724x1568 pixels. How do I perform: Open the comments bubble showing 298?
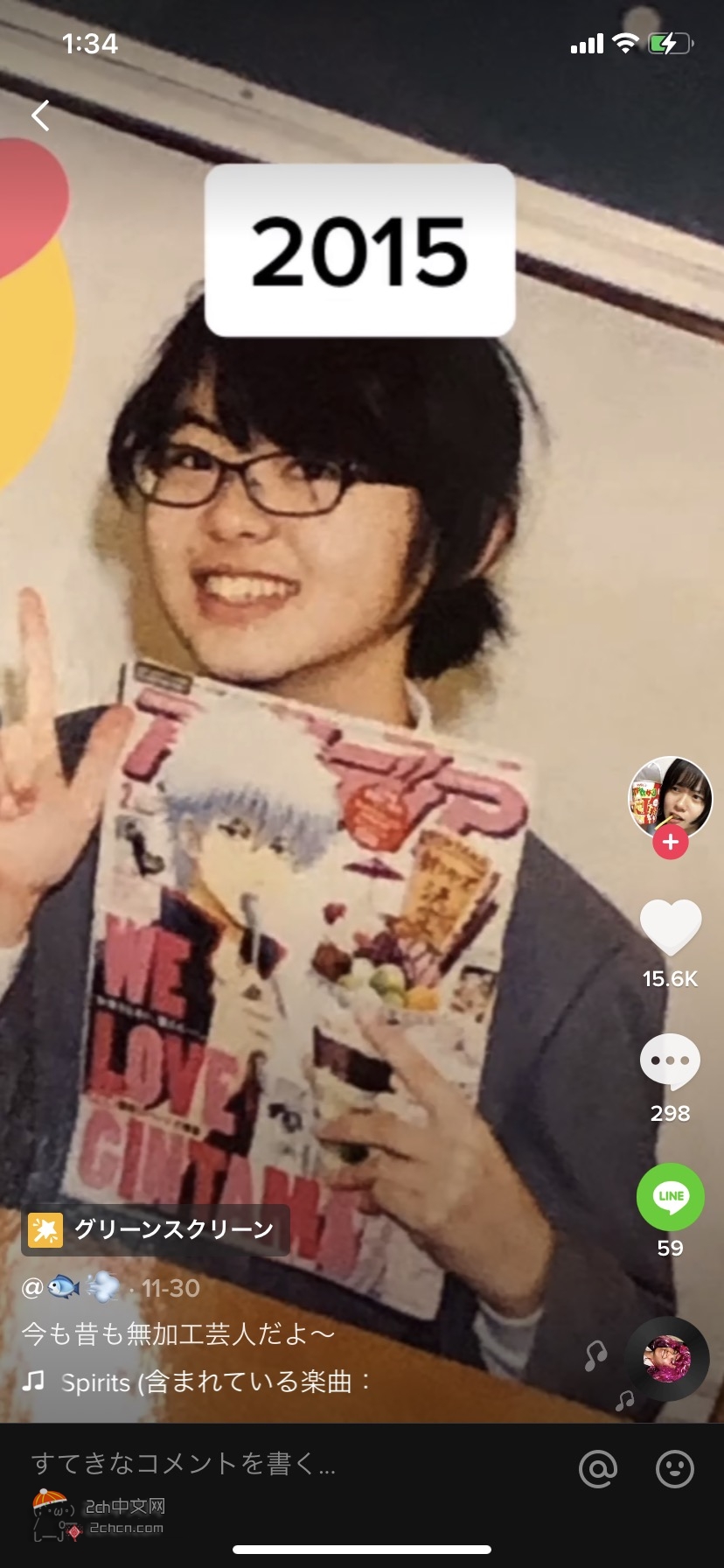click(x=671, y=1061)
